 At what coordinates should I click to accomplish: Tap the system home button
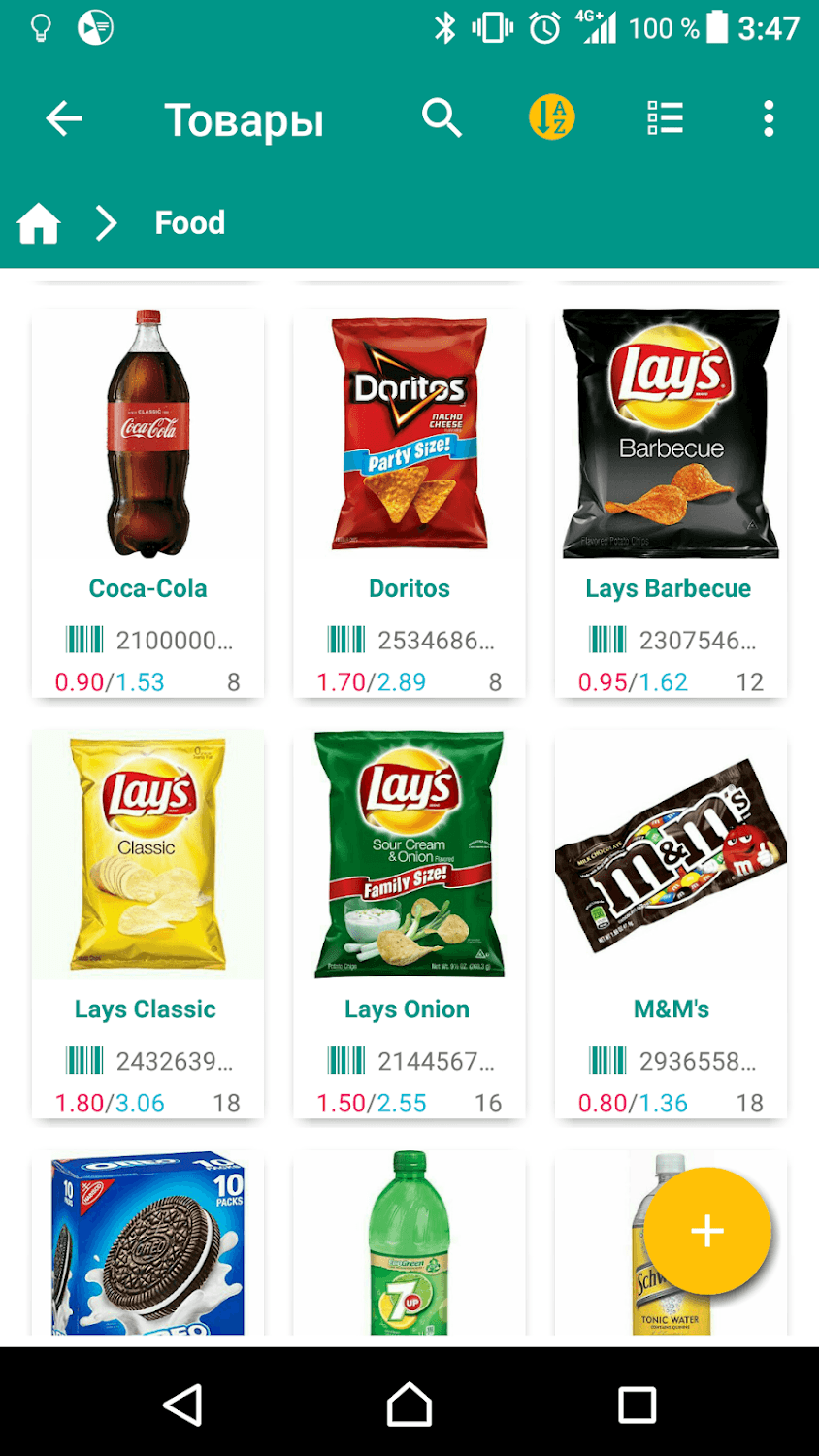[409, 1405]
